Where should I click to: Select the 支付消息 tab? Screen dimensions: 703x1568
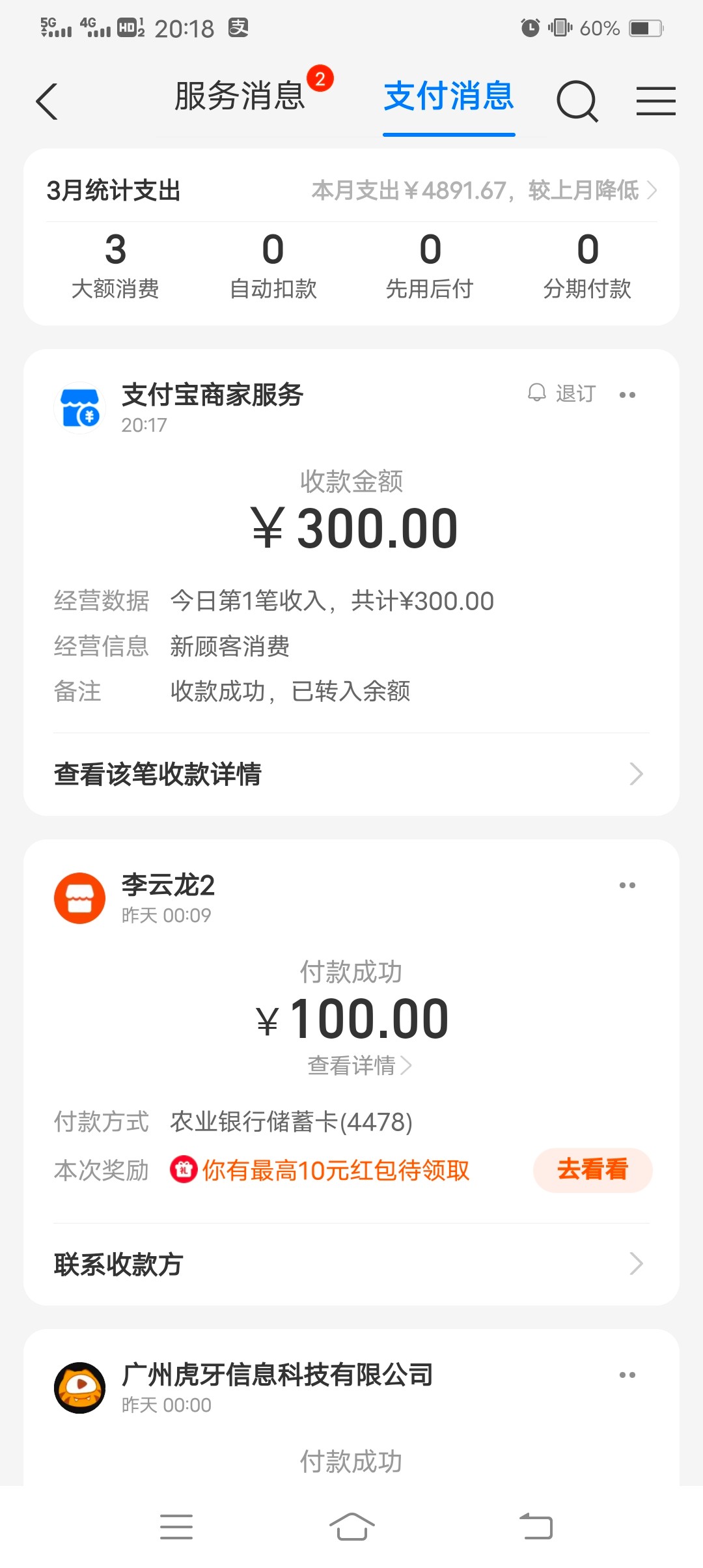click(x=448, y=96)
